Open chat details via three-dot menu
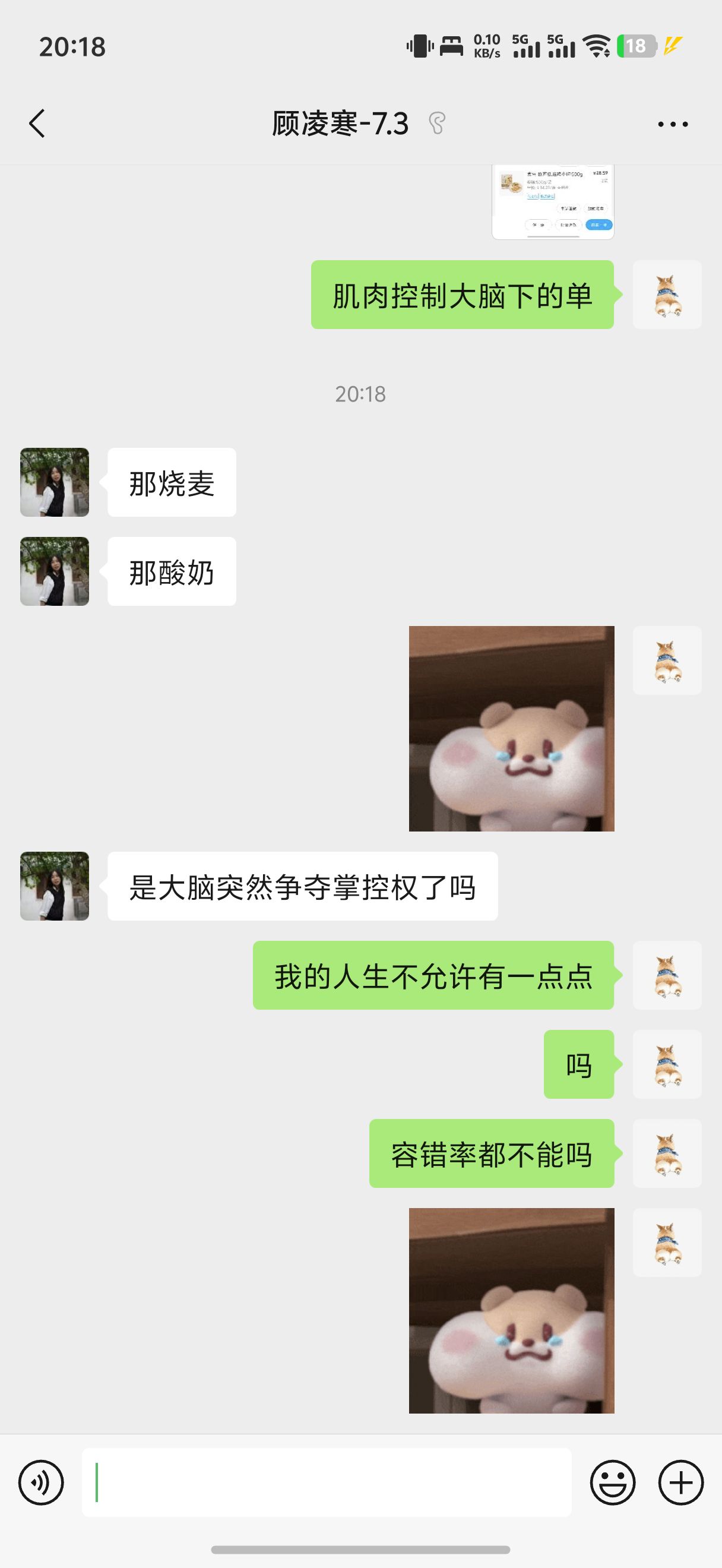 (673, 124)
